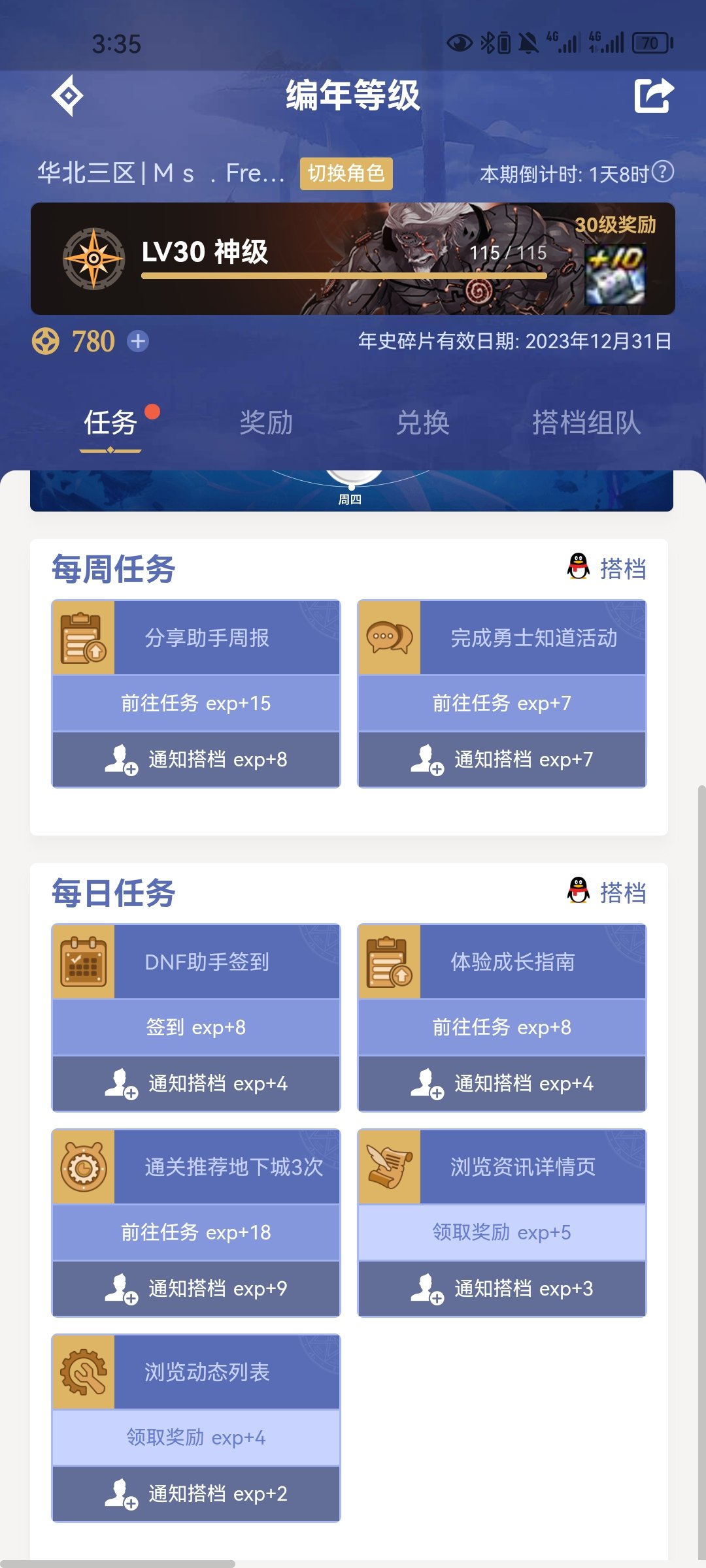The width and height of the screenshot is (706, 1568).
Task: Add more fragments with the plus icon
Action: [138, 341]
